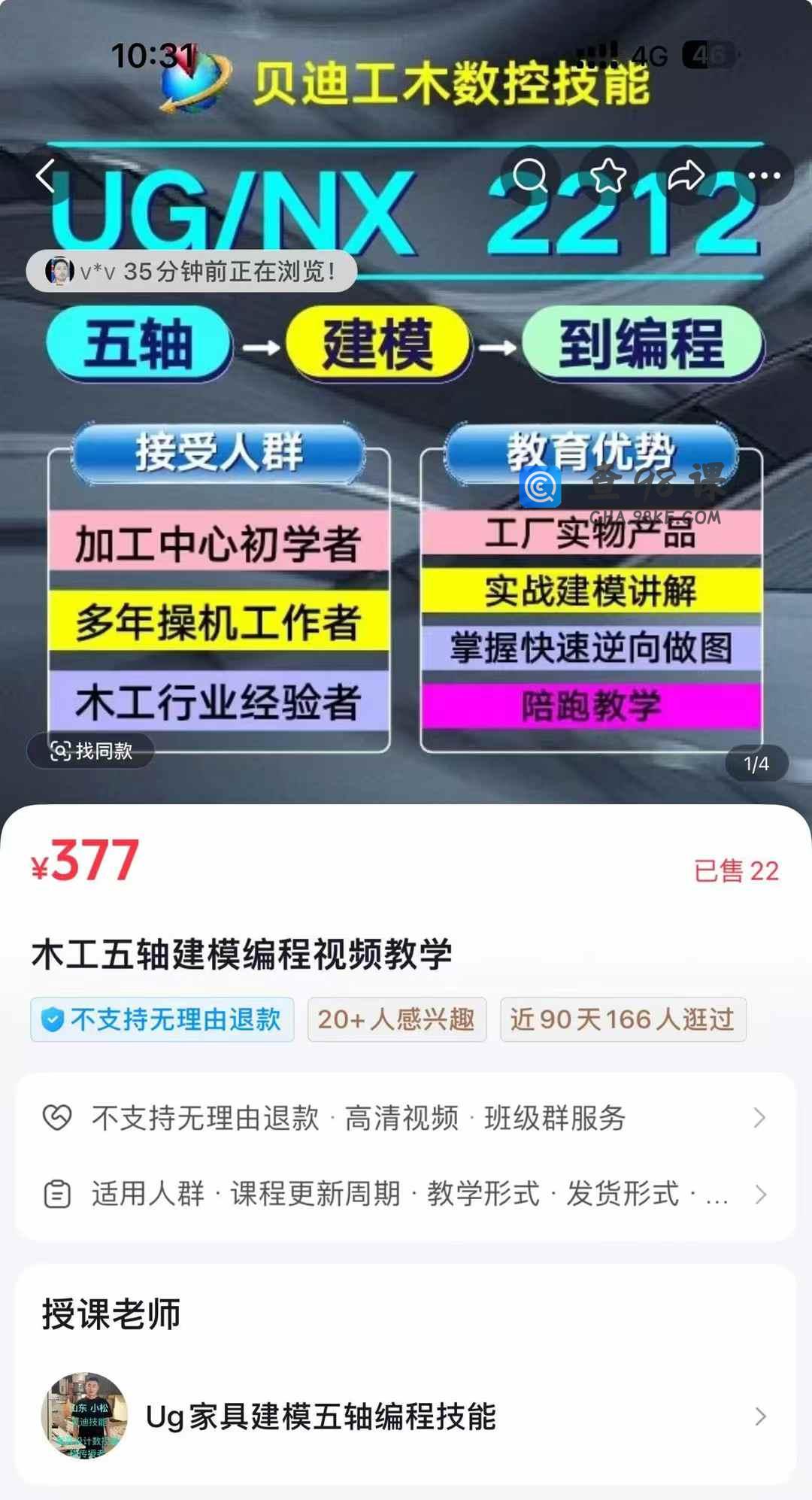
Task: Expand the 适用人群 course info row
Action: [406, 1194]
